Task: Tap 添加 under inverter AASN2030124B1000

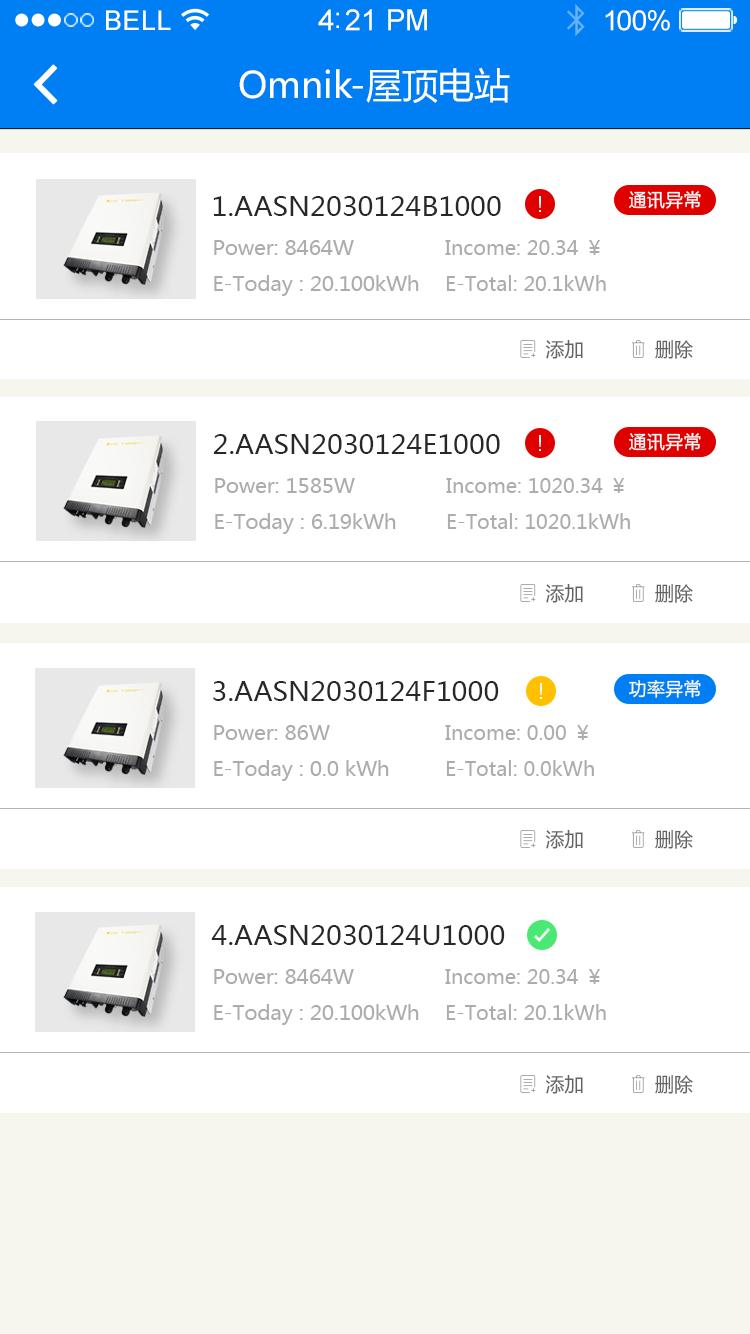Action: [x=552, y=350]
